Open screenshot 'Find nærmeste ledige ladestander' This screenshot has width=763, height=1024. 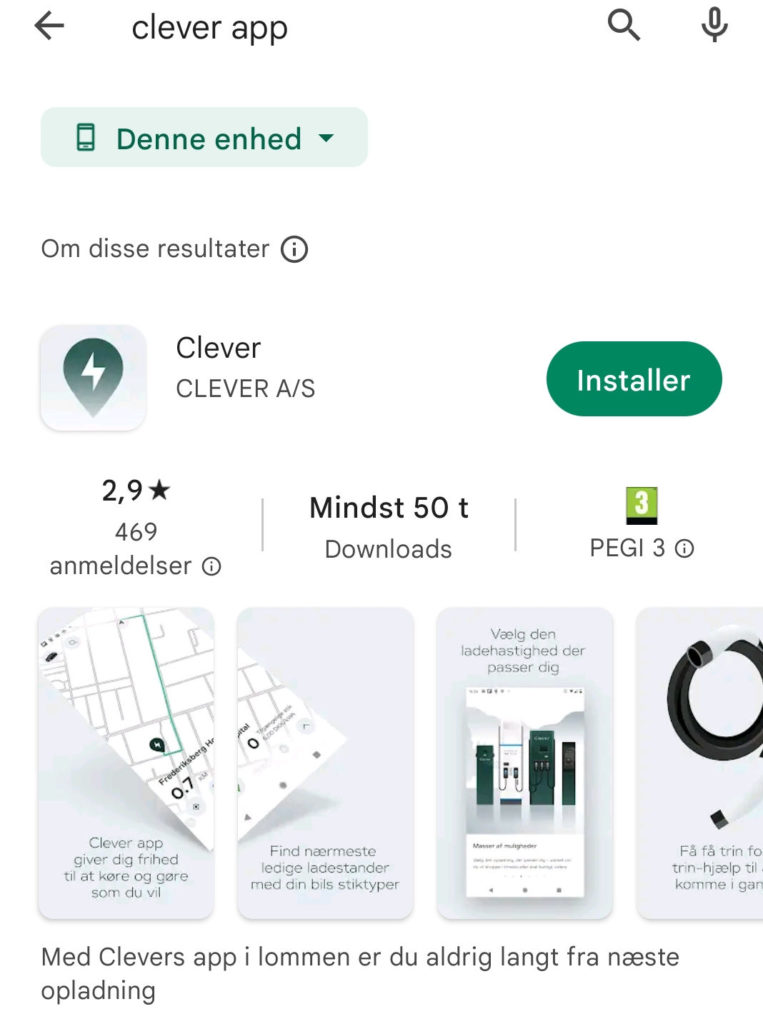(x=324, y=762)
